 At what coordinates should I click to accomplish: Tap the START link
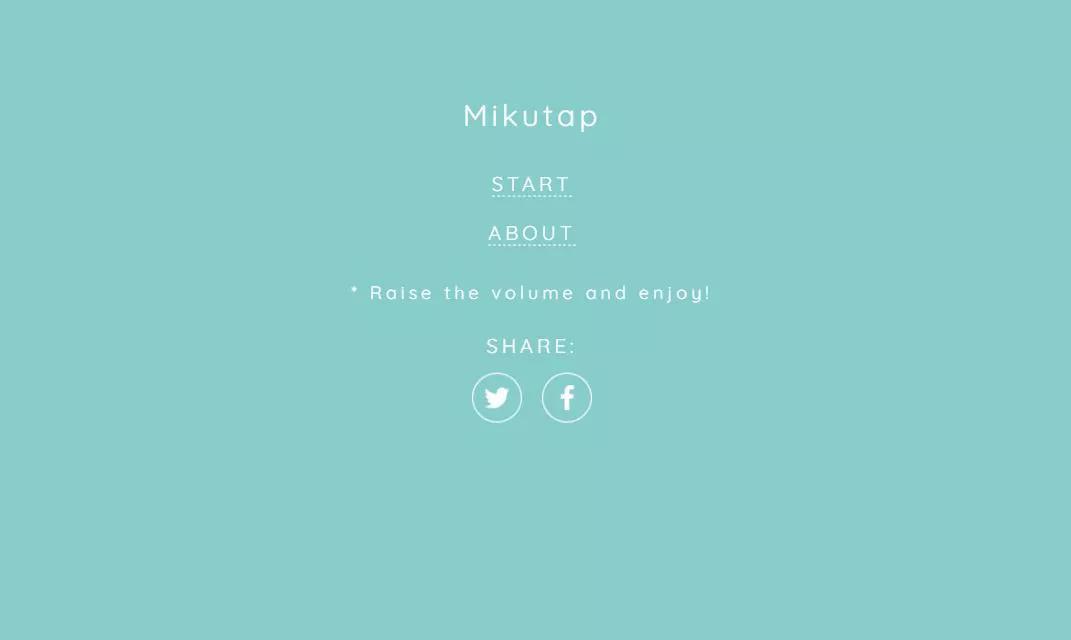[531, 184]
